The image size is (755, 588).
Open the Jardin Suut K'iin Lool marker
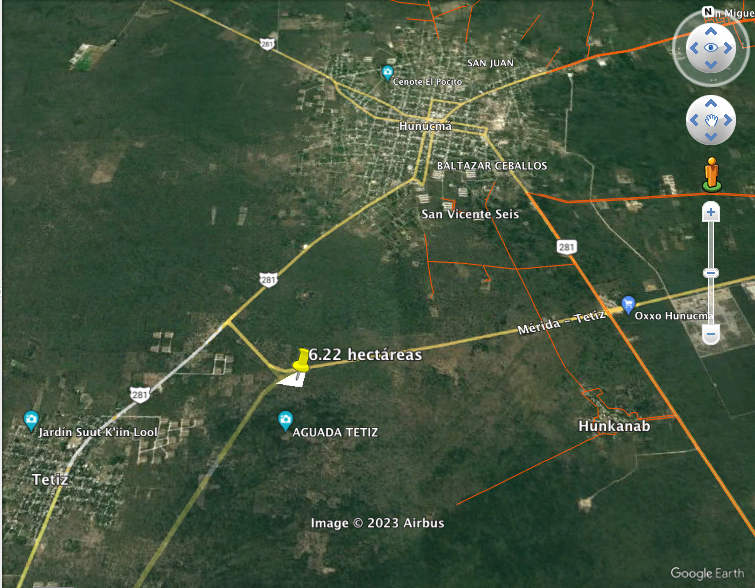click(31, 420)
